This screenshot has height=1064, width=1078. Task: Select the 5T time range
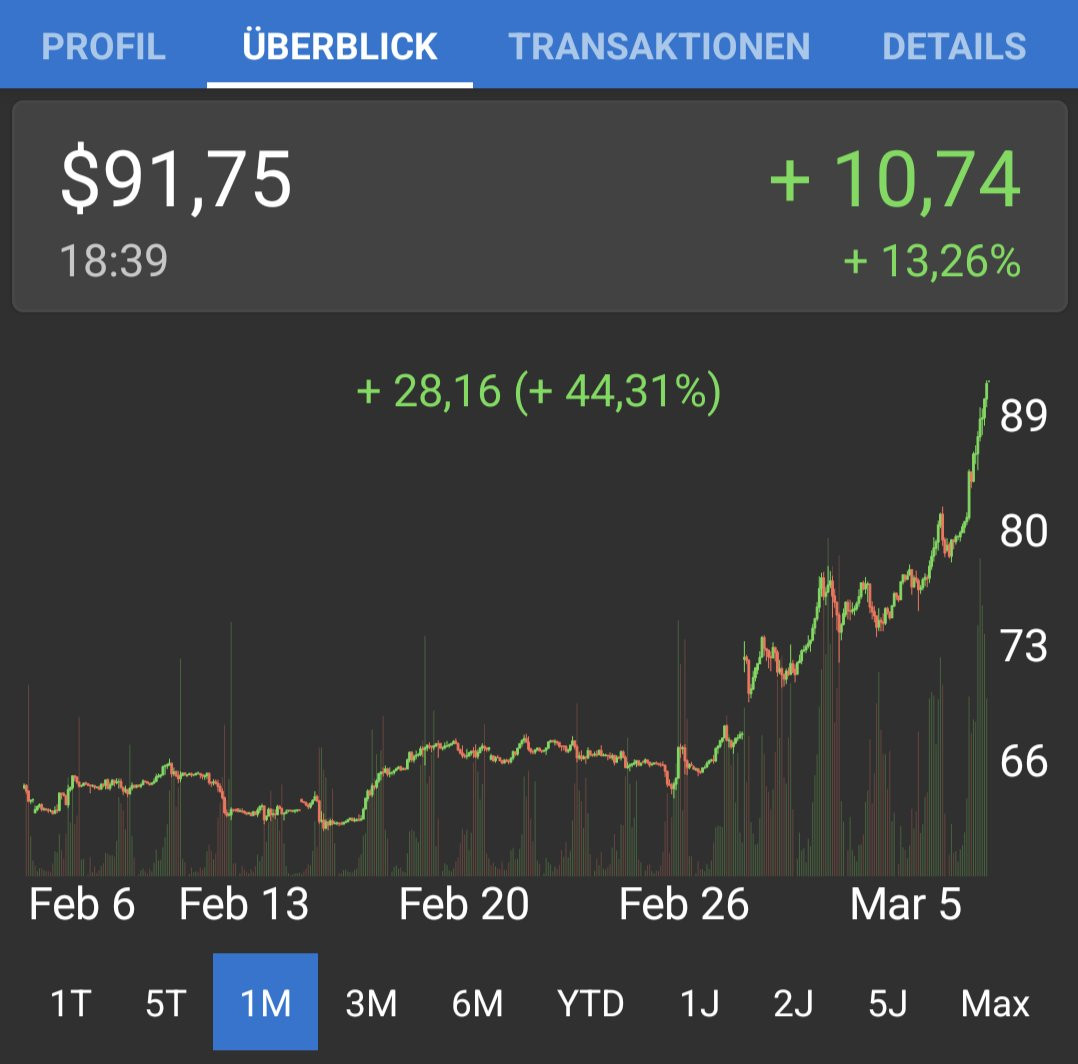pyautogui.click(x=166, y=1003)
